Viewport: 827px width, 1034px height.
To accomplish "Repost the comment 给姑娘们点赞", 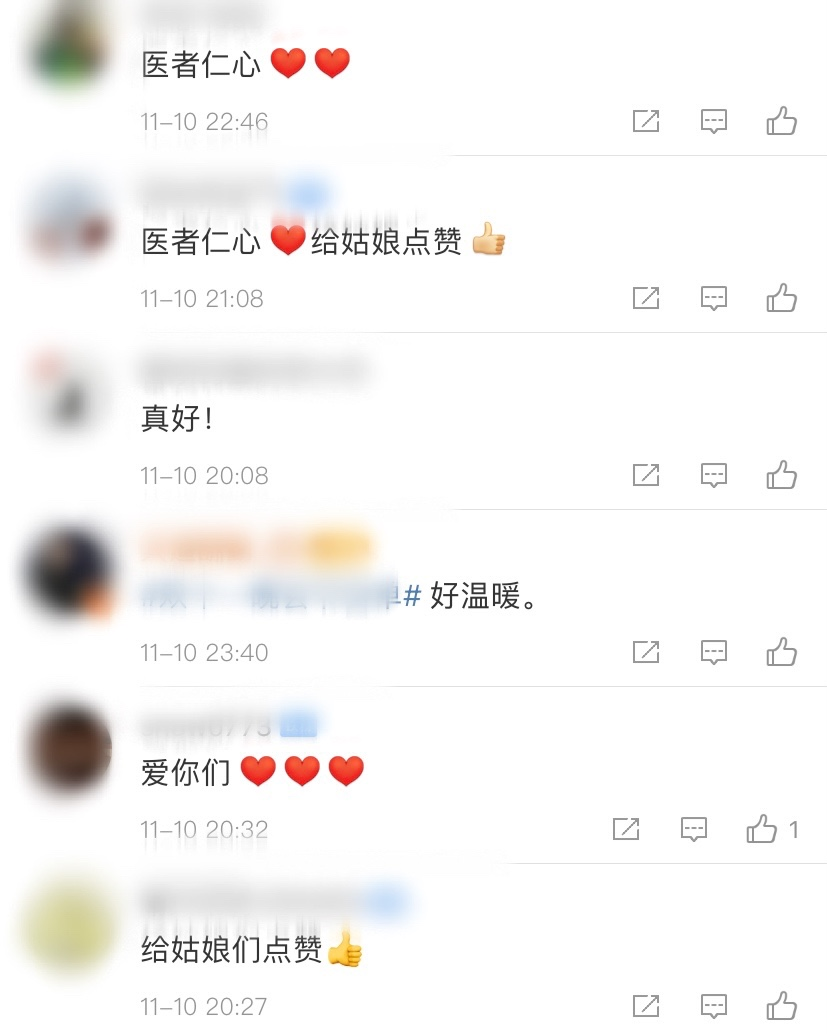I will point(646,1006).
